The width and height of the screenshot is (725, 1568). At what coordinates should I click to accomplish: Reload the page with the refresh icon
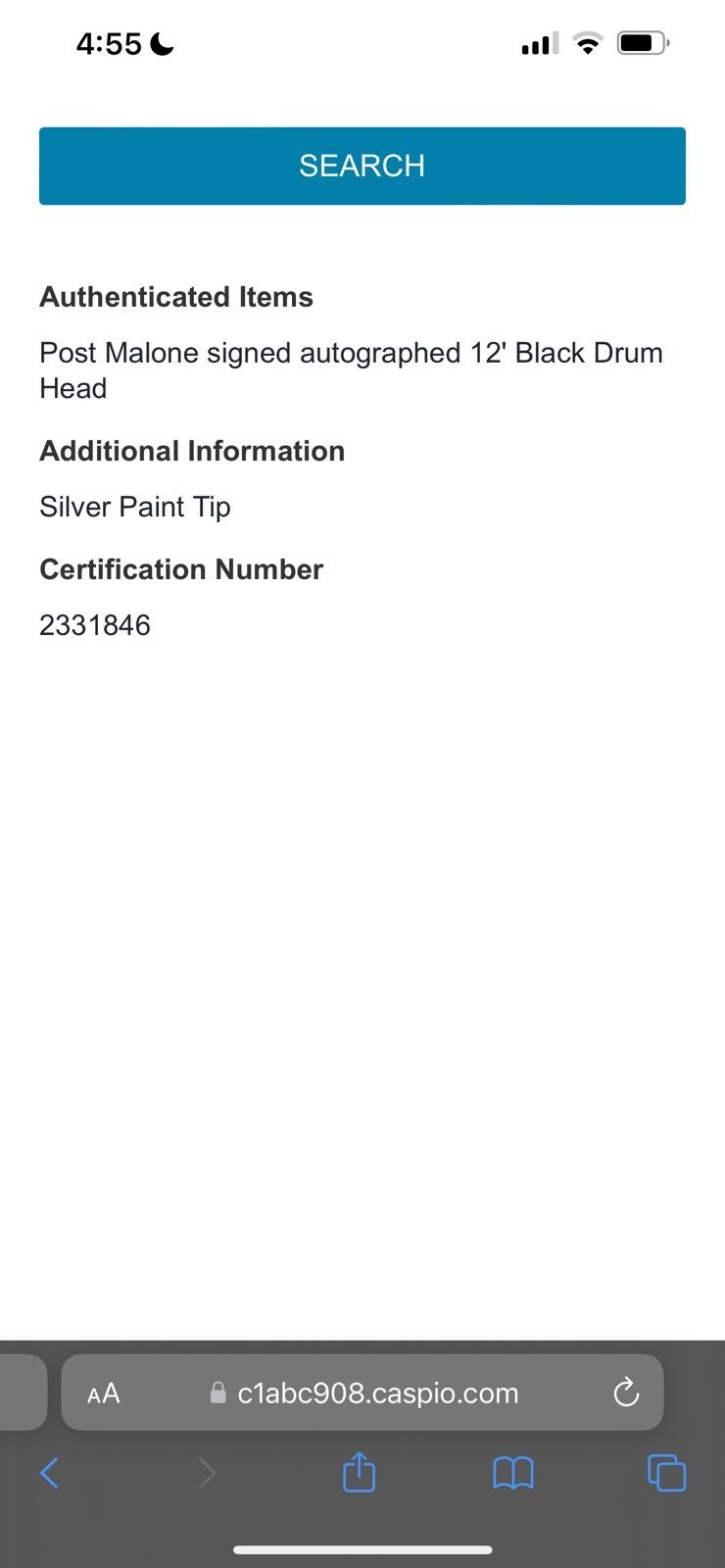coord(626,1393)
